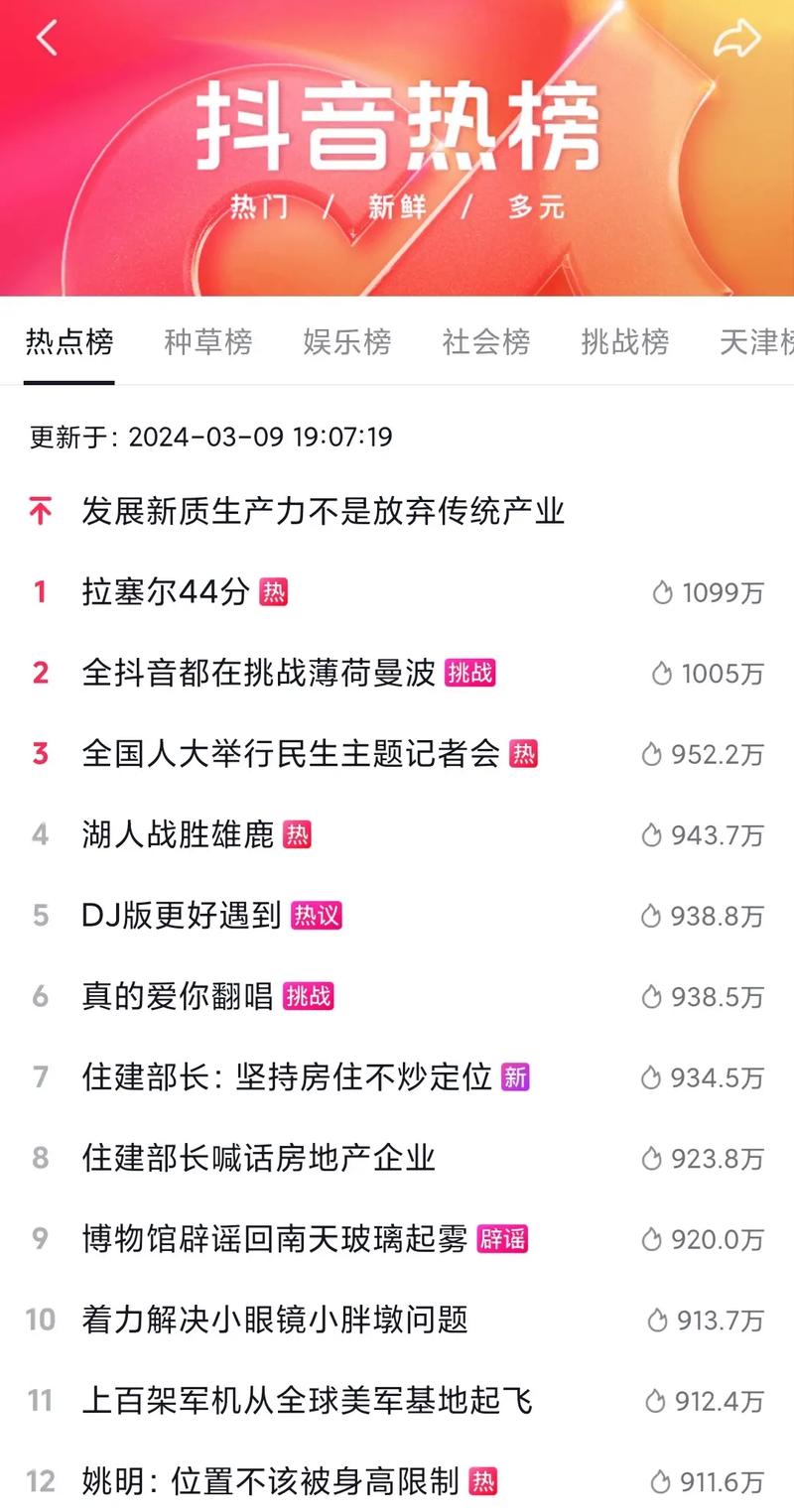Select the 挑战榜 tab
This screenshot has height=1512, width=794.
point(625,342)
